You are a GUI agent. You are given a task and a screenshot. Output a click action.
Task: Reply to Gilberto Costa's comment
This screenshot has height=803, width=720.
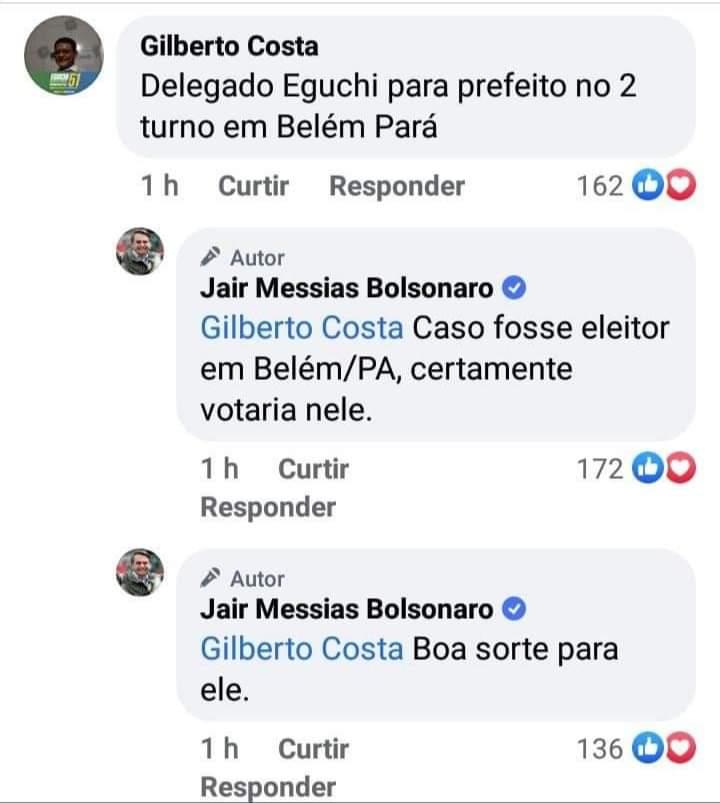(x=397, y=186)
